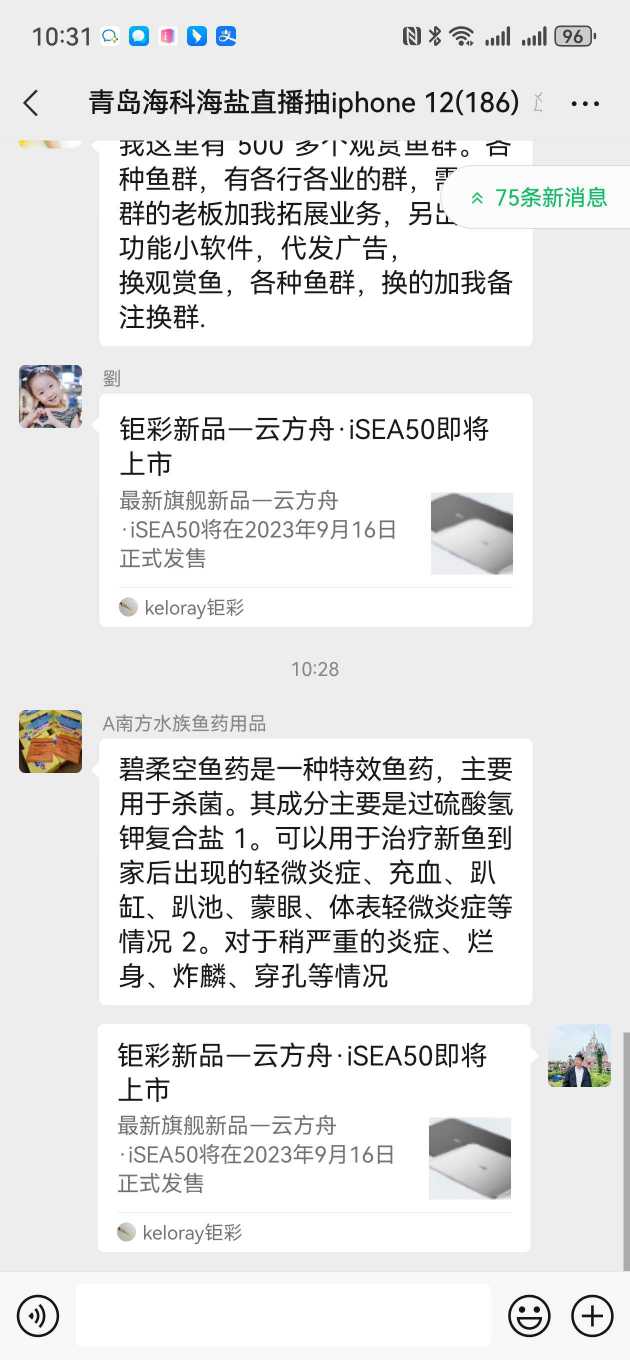The width and height of the screenshot is (630, 1360).
Task: Switch to voice message input
Action: click(x=38, y=1316)
